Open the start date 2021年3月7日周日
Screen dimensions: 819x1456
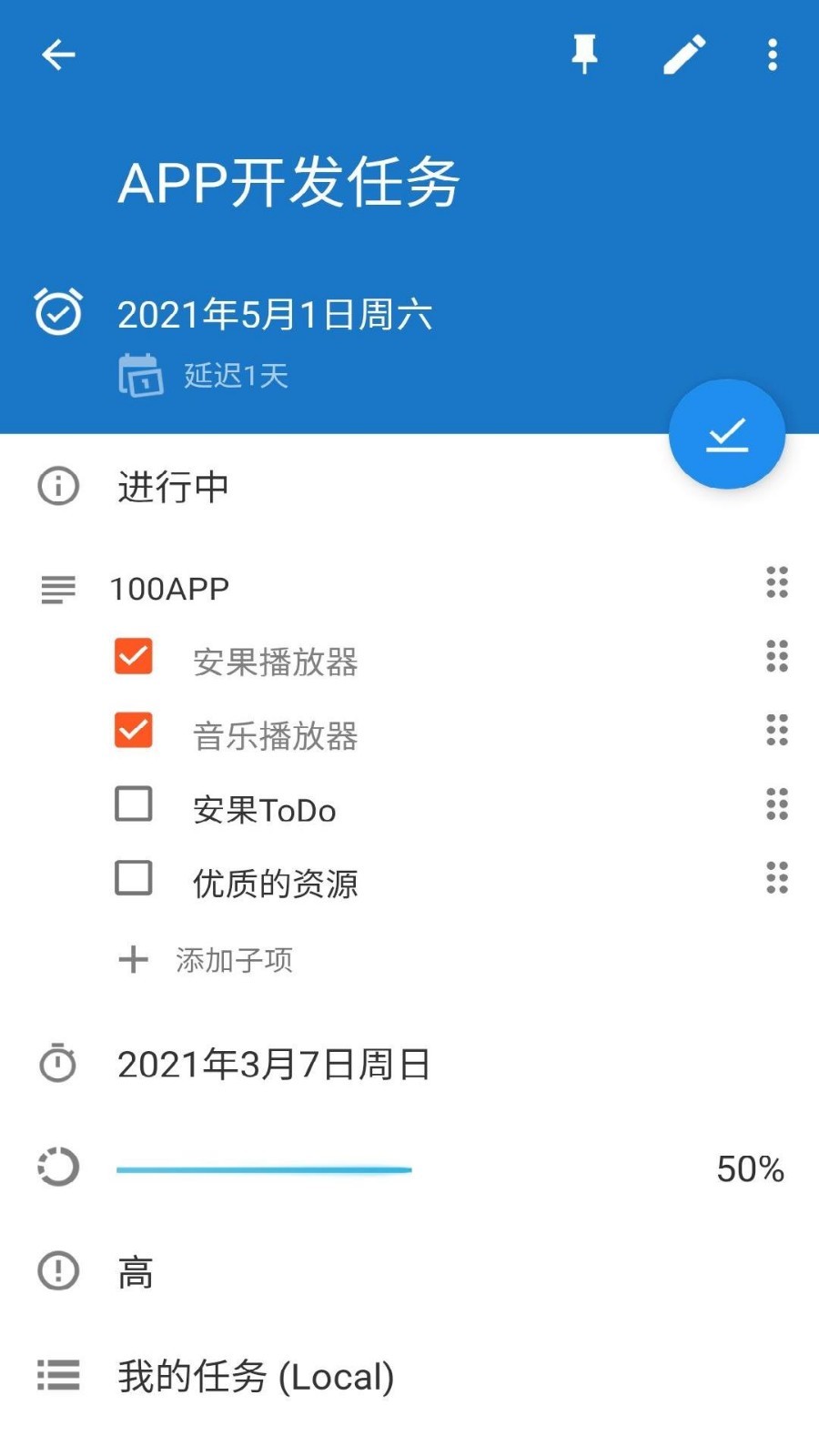[x=409, y=1064]
